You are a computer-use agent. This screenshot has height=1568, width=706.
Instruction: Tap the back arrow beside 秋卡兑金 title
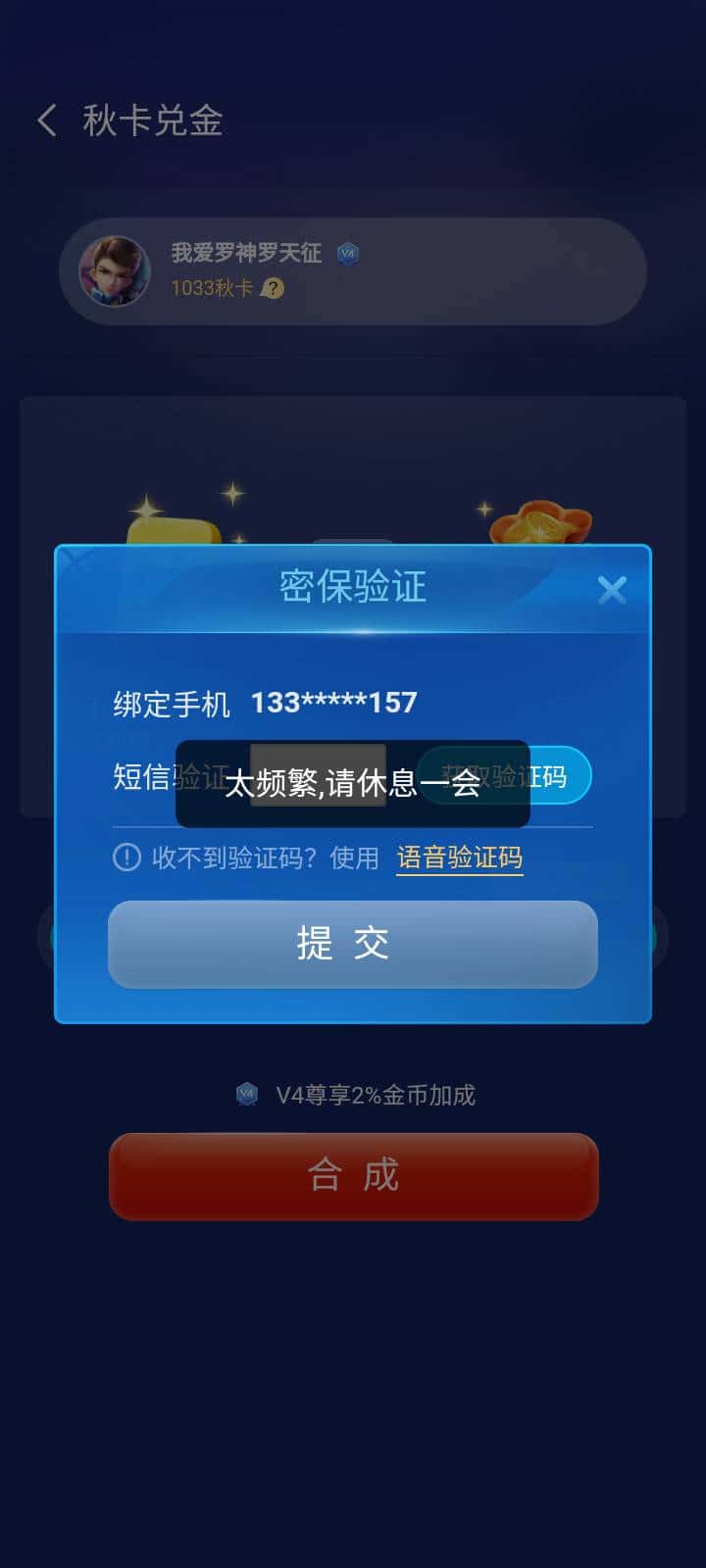46,121
